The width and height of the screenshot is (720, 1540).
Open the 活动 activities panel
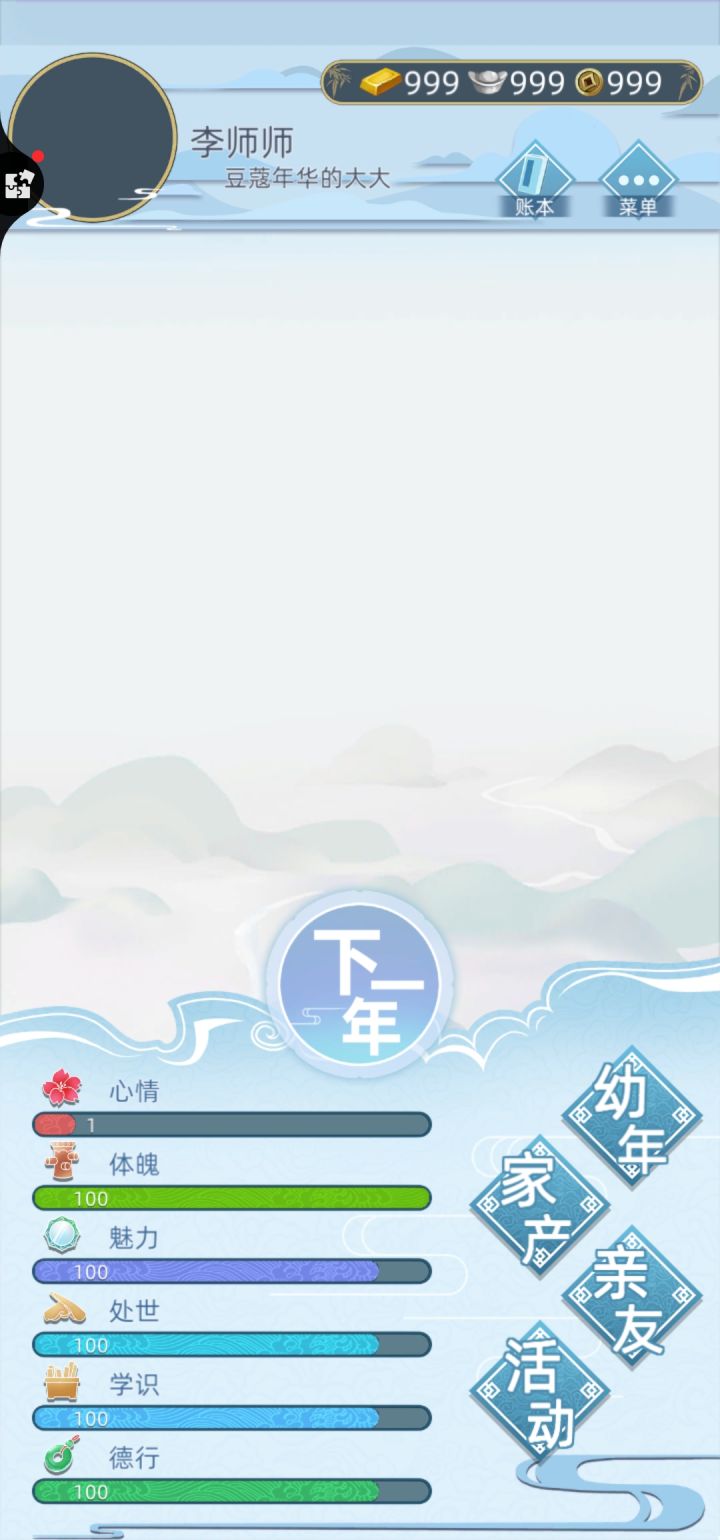(x=540, y=1390)
